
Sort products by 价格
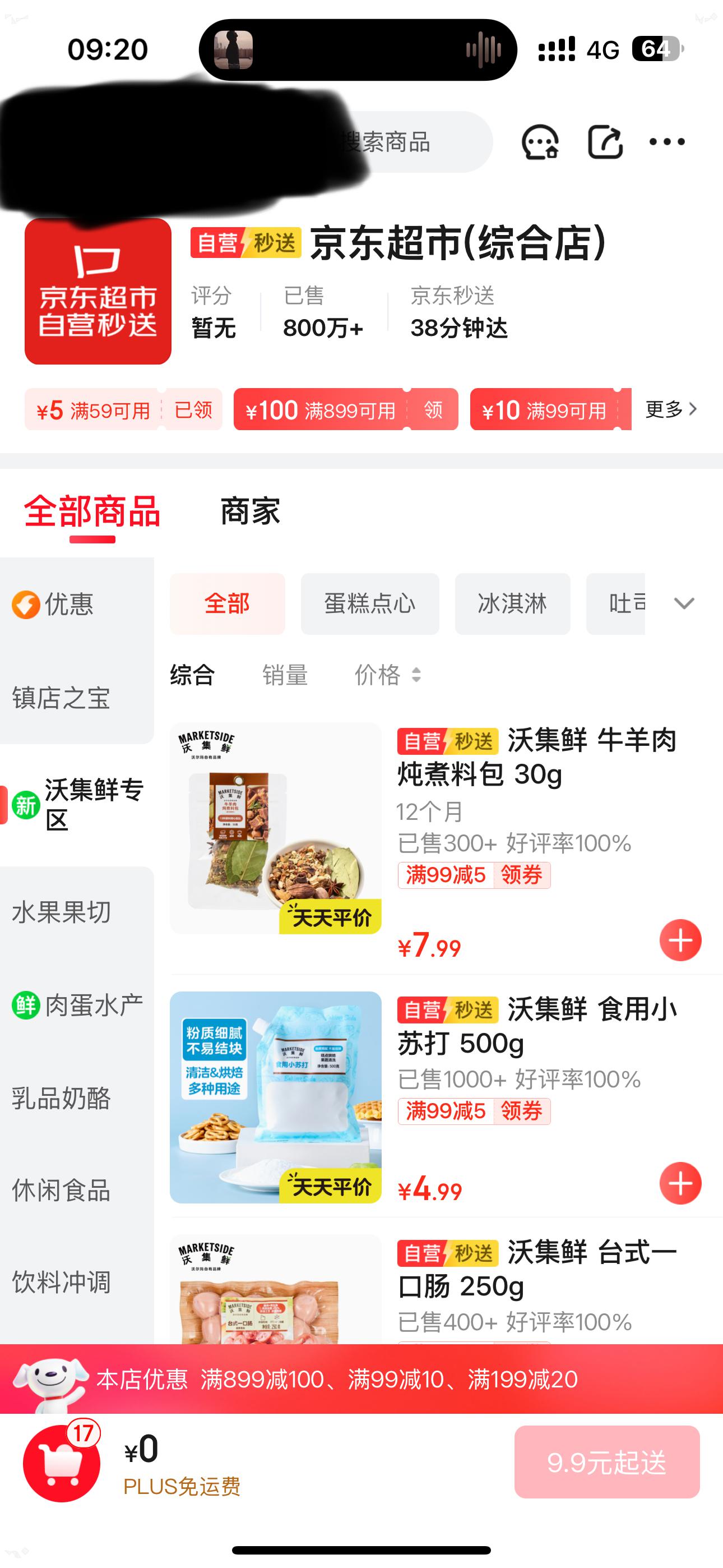click(x=387, y=675)
